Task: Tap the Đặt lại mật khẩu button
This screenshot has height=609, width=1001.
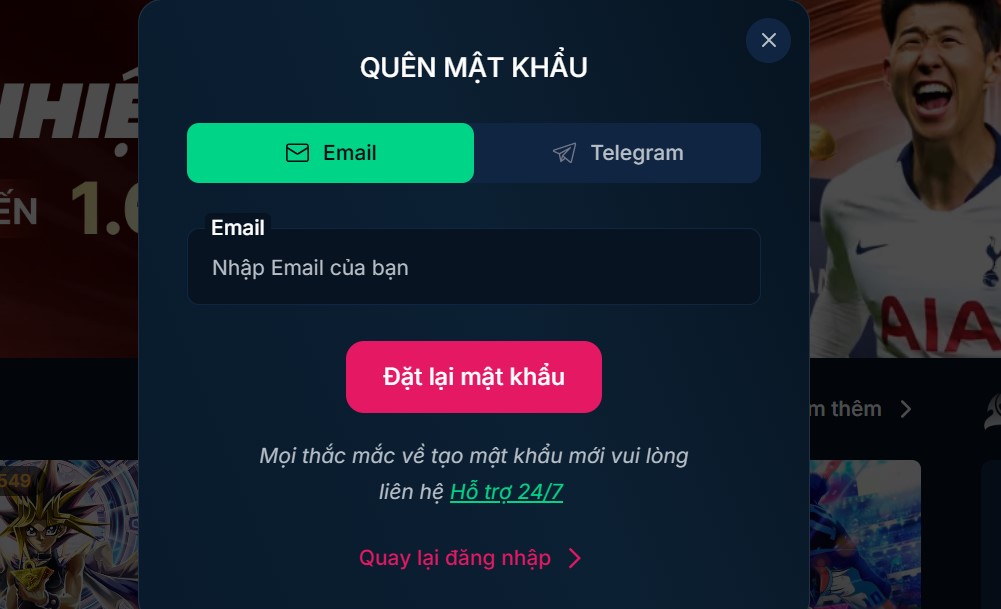Action: [473, 377]
